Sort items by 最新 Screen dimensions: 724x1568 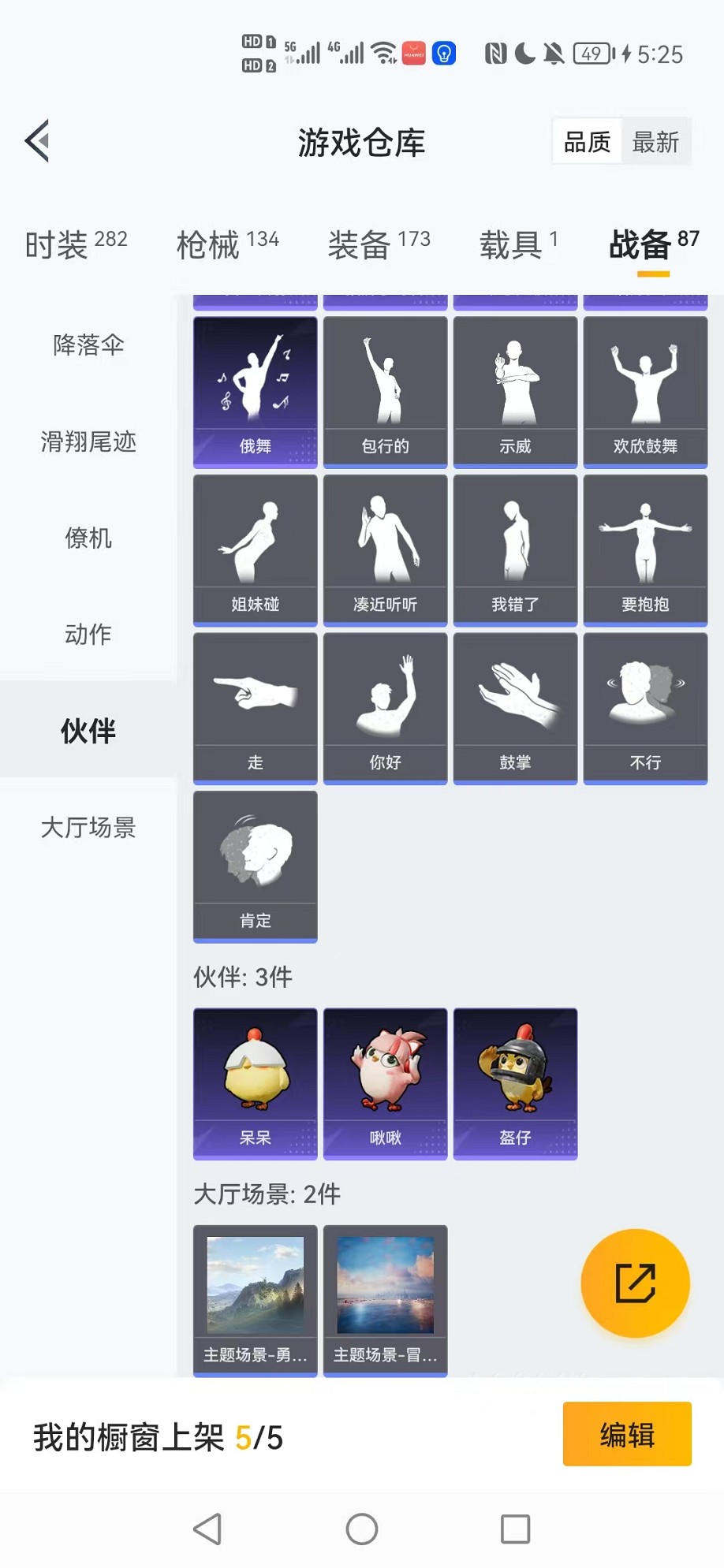pos(655,142)
